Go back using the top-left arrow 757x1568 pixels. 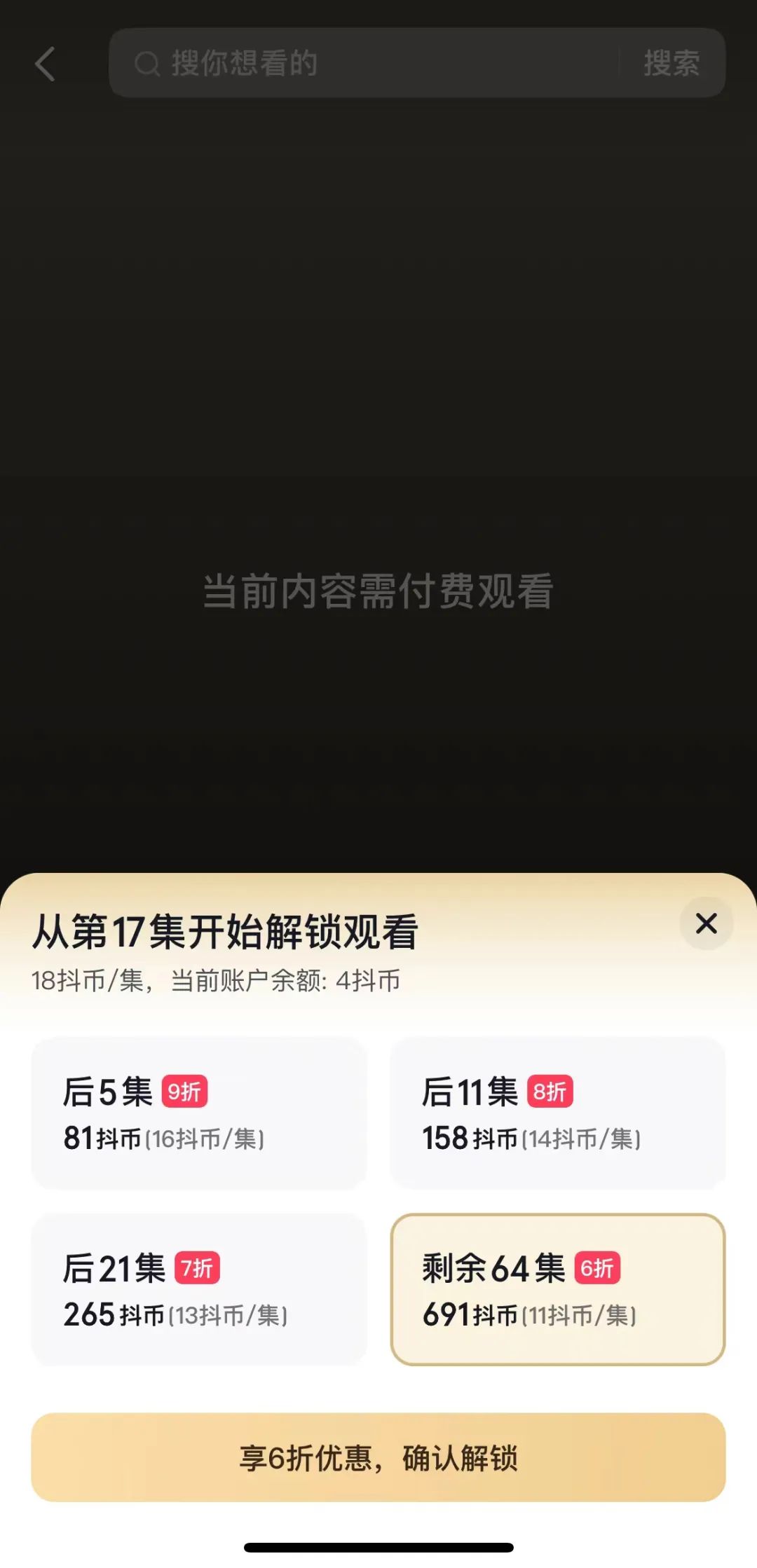pyautogui.click(x=46, y=64)
